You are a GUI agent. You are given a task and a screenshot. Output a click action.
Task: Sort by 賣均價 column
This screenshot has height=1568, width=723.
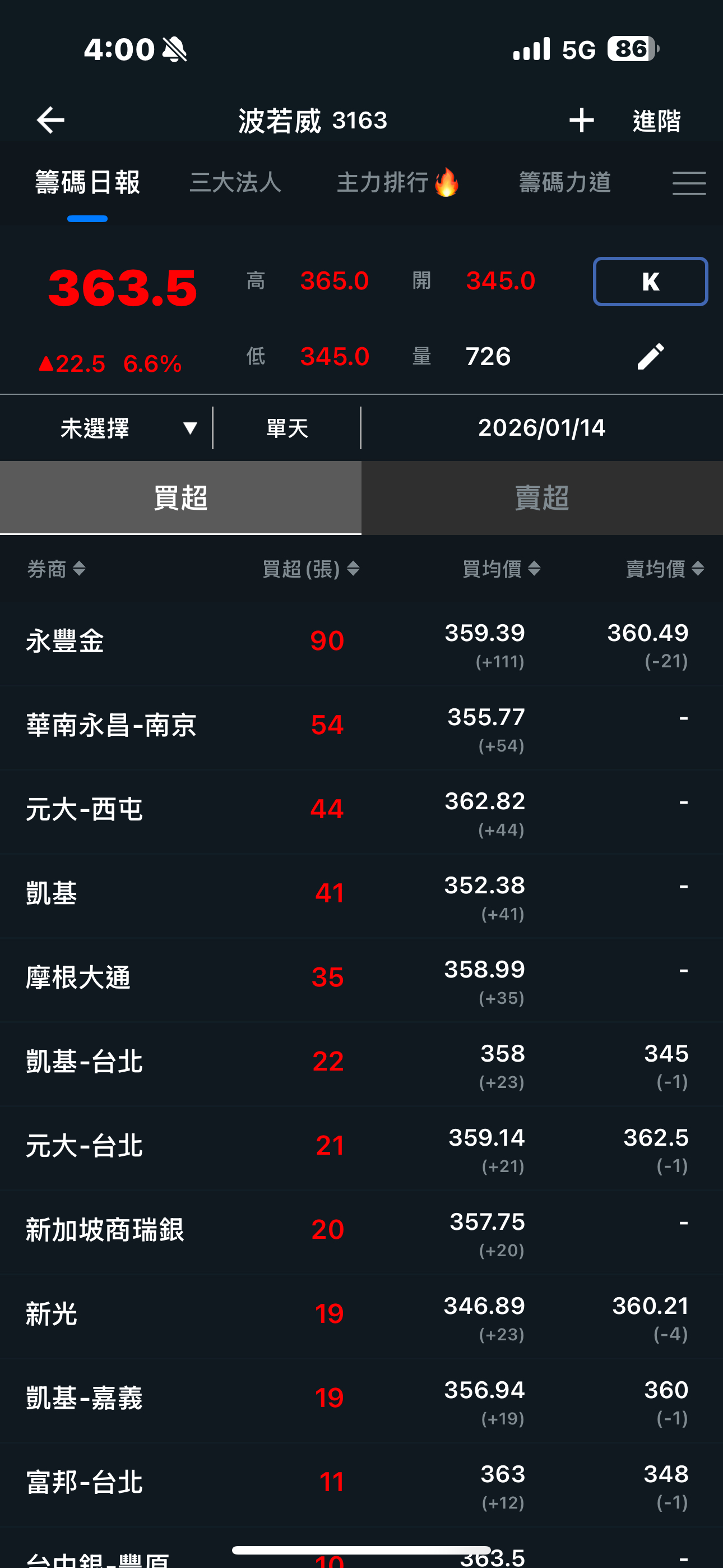pos(665,569)
